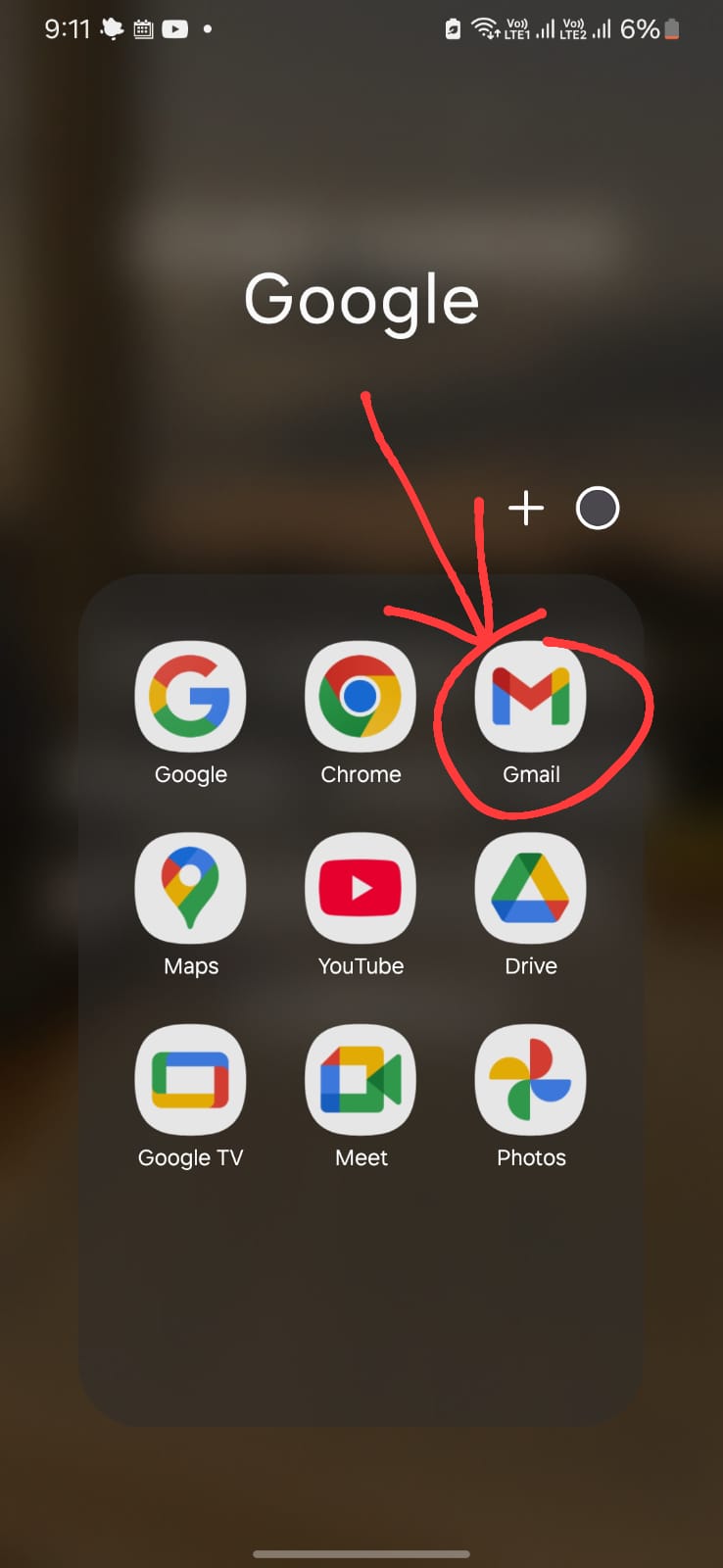723x1568 pixels.
Task: Tap the calendar notification icon in status bar
Action: tap(142, 28)
